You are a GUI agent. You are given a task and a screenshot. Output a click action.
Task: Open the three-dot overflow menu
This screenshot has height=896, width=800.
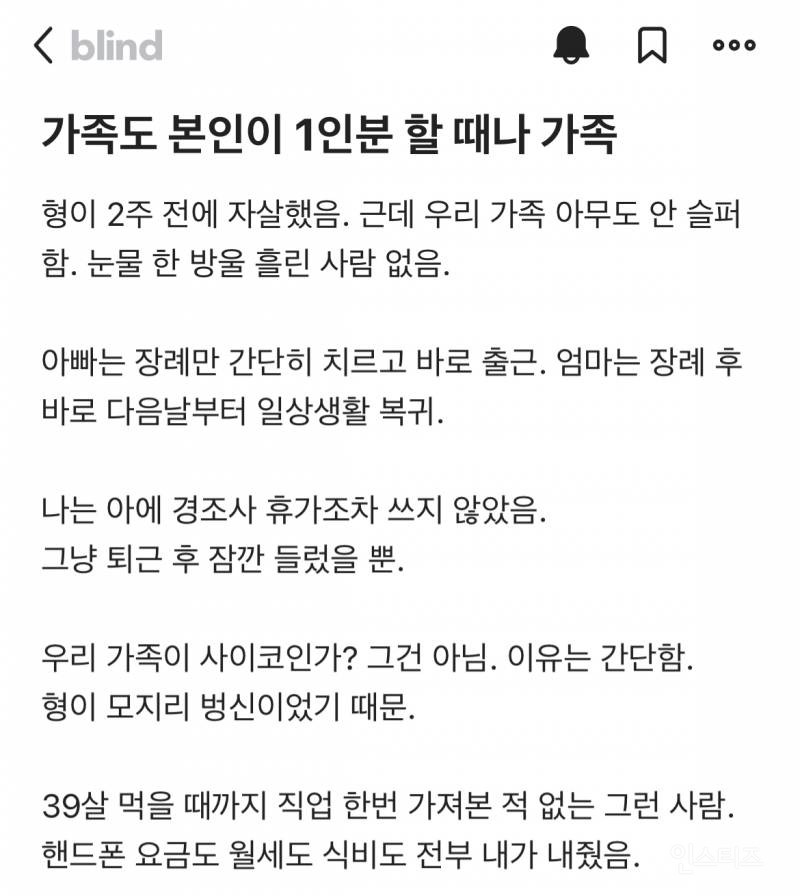coord(734,45)
